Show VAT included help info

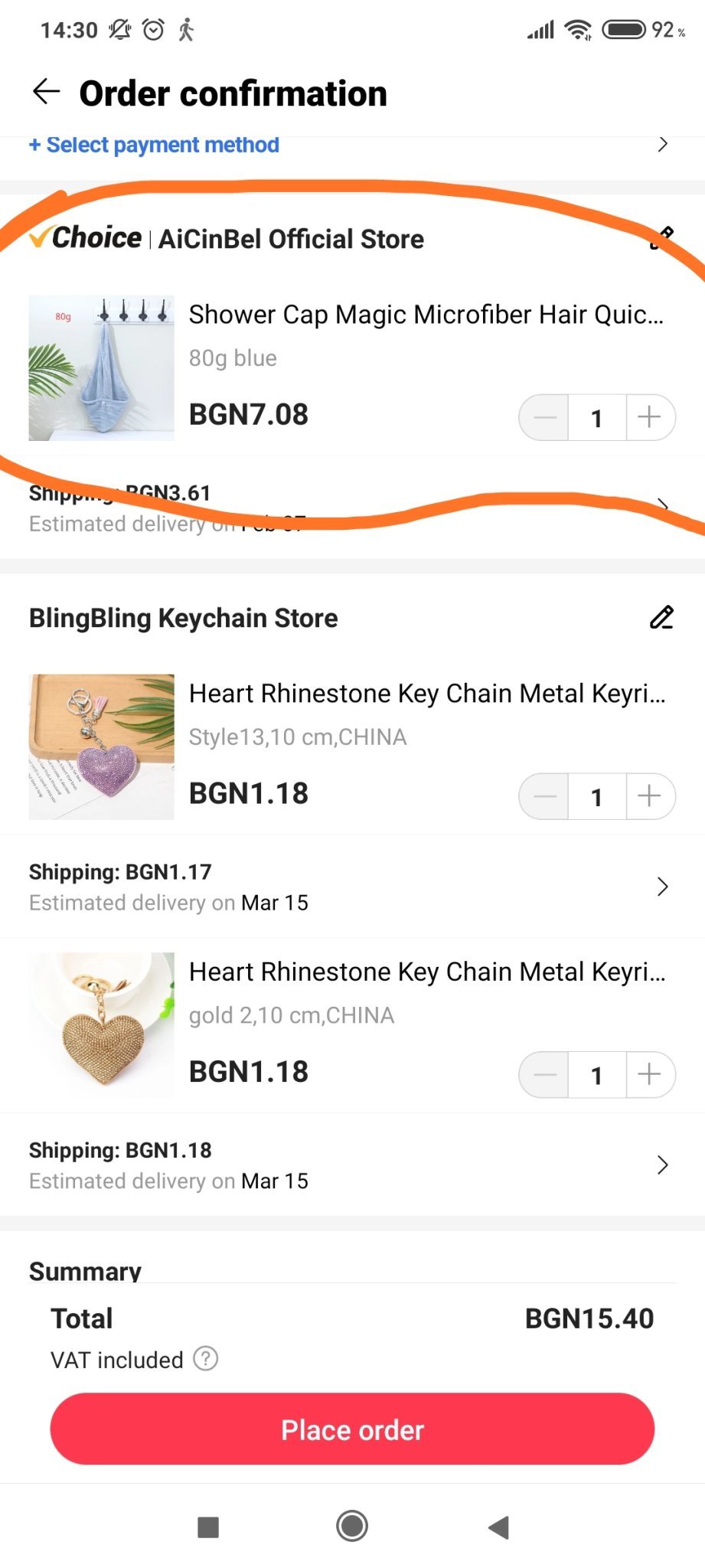tap(205, 1359)
